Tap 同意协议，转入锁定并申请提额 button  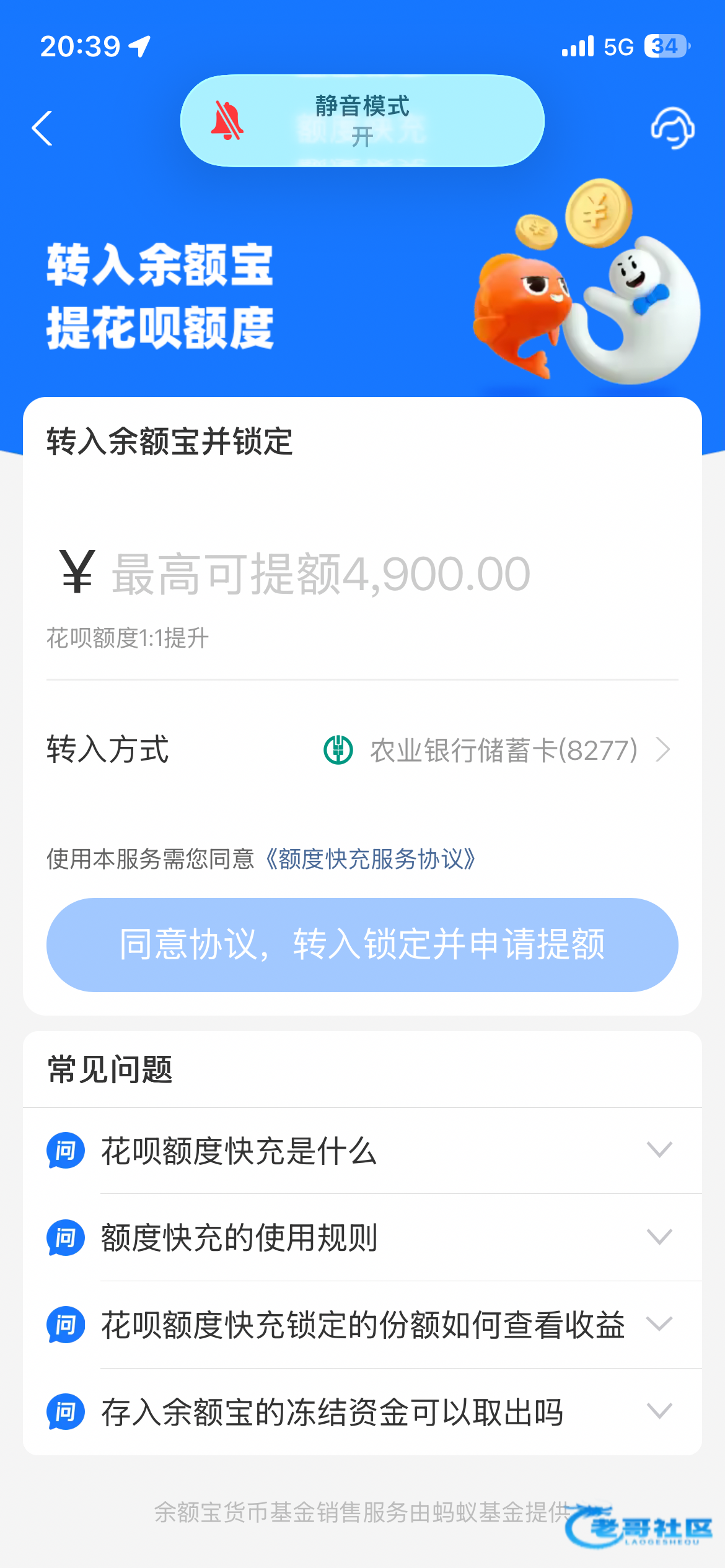click(362, 944)
